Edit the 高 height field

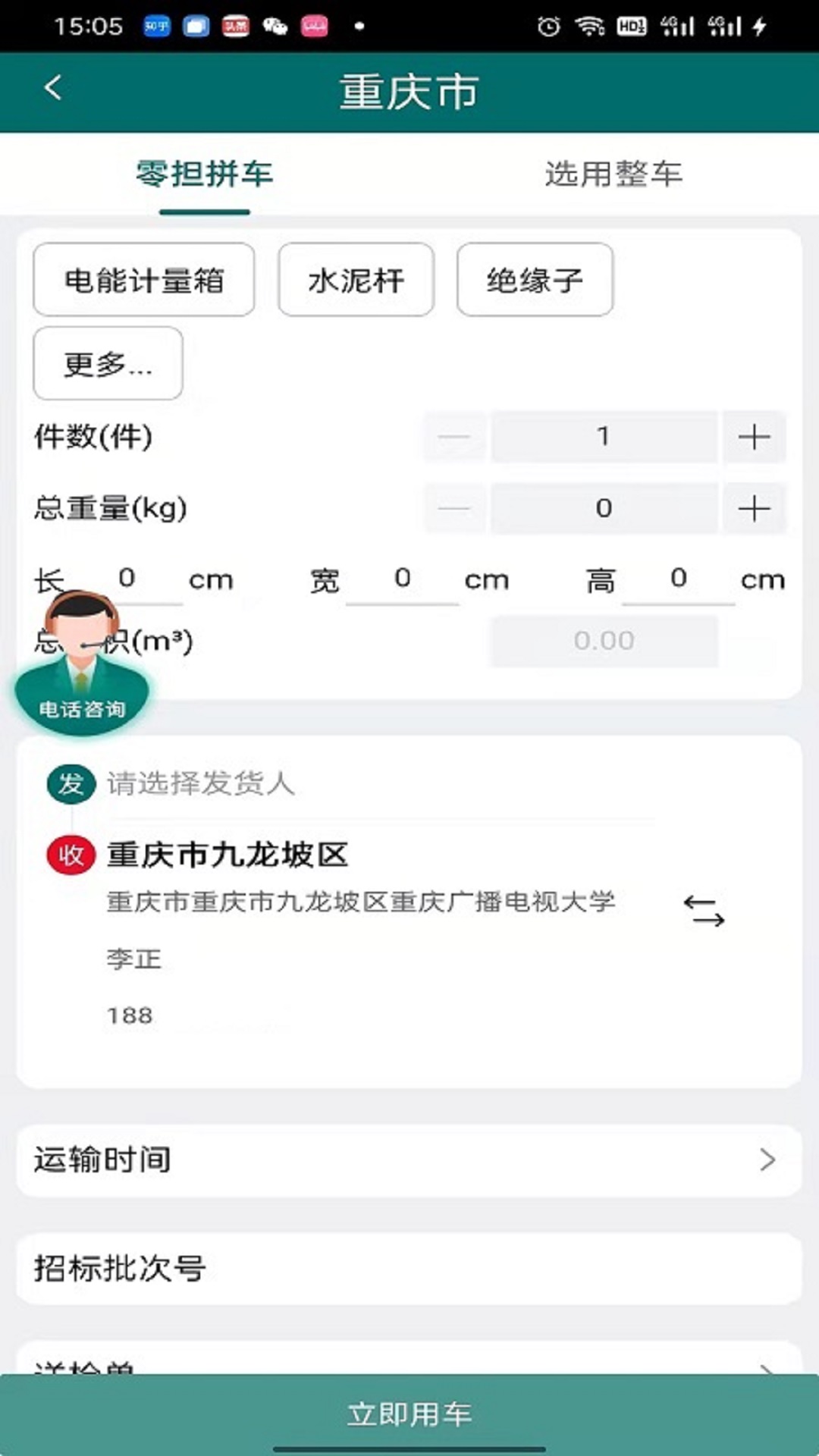(678, 580)
